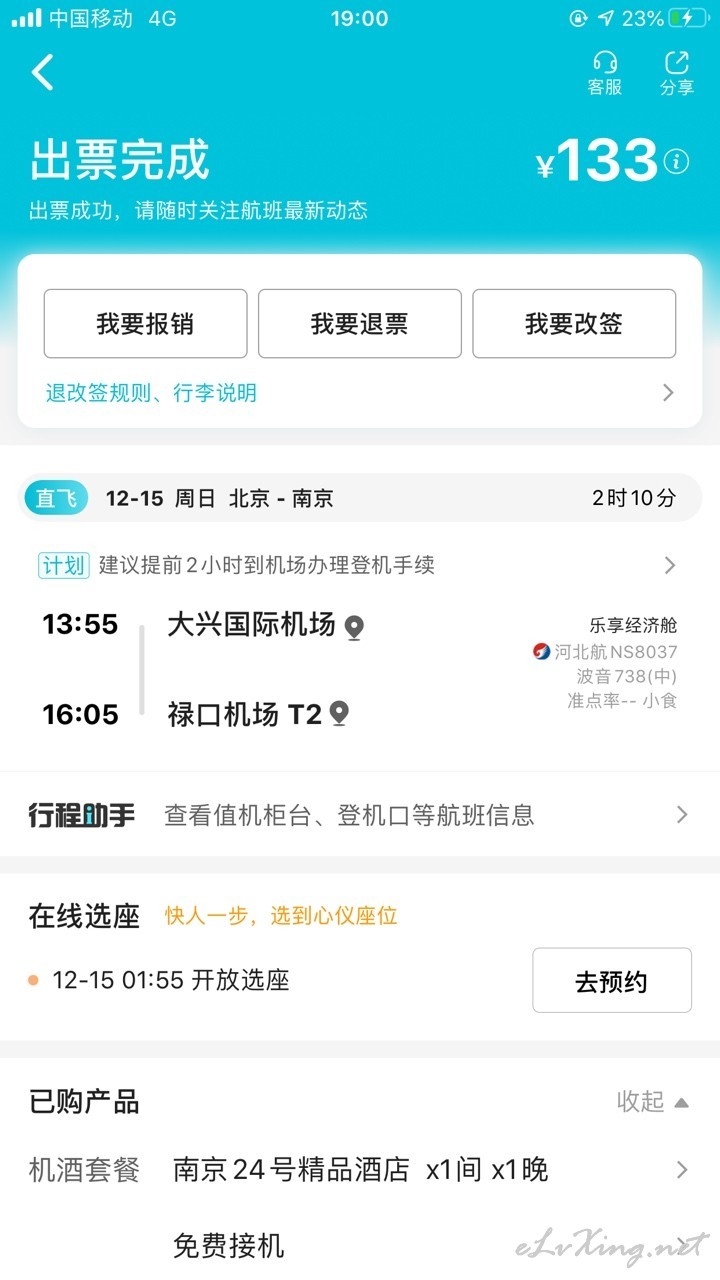Open the 计划 check-in advice row
Screen dimensions: 720x1280
pyautogui.click(x=360, y=565)
